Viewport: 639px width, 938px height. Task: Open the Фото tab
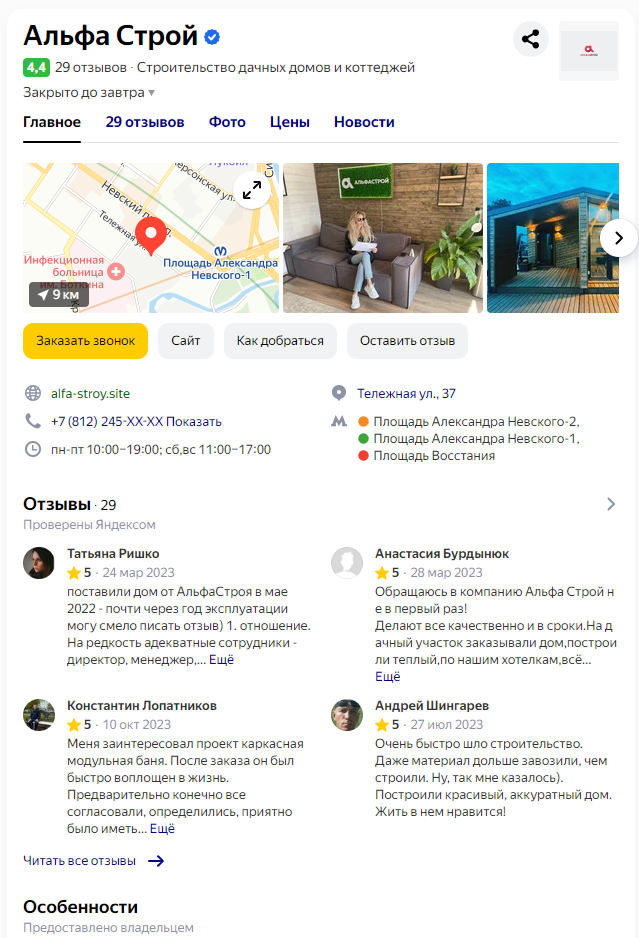pyautogui.click(x=227, y=122)
